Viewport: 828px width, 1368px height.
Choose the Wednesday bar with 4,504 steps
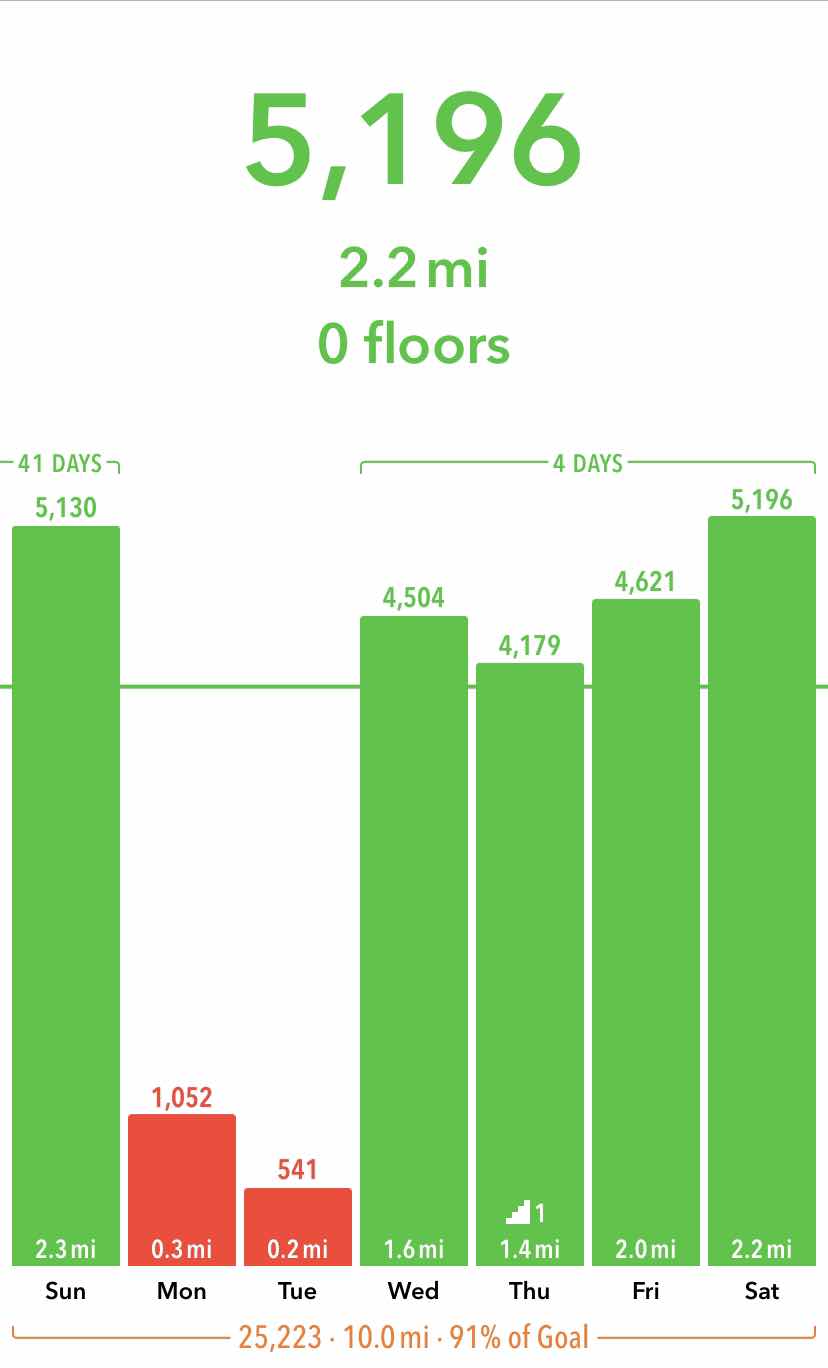(414, 940)
